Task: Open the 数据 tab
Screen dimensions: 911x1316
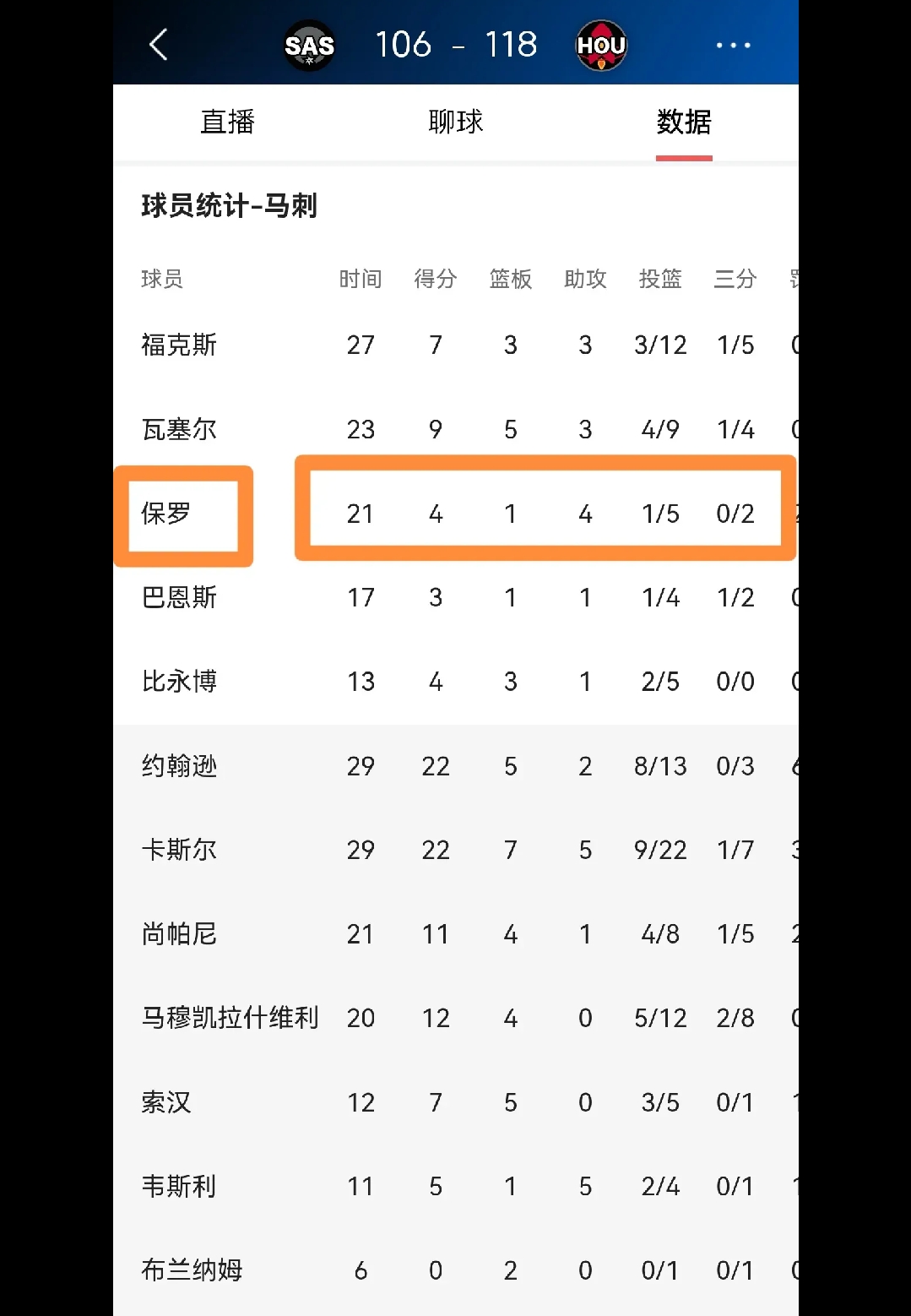Action: pos(684,122)
